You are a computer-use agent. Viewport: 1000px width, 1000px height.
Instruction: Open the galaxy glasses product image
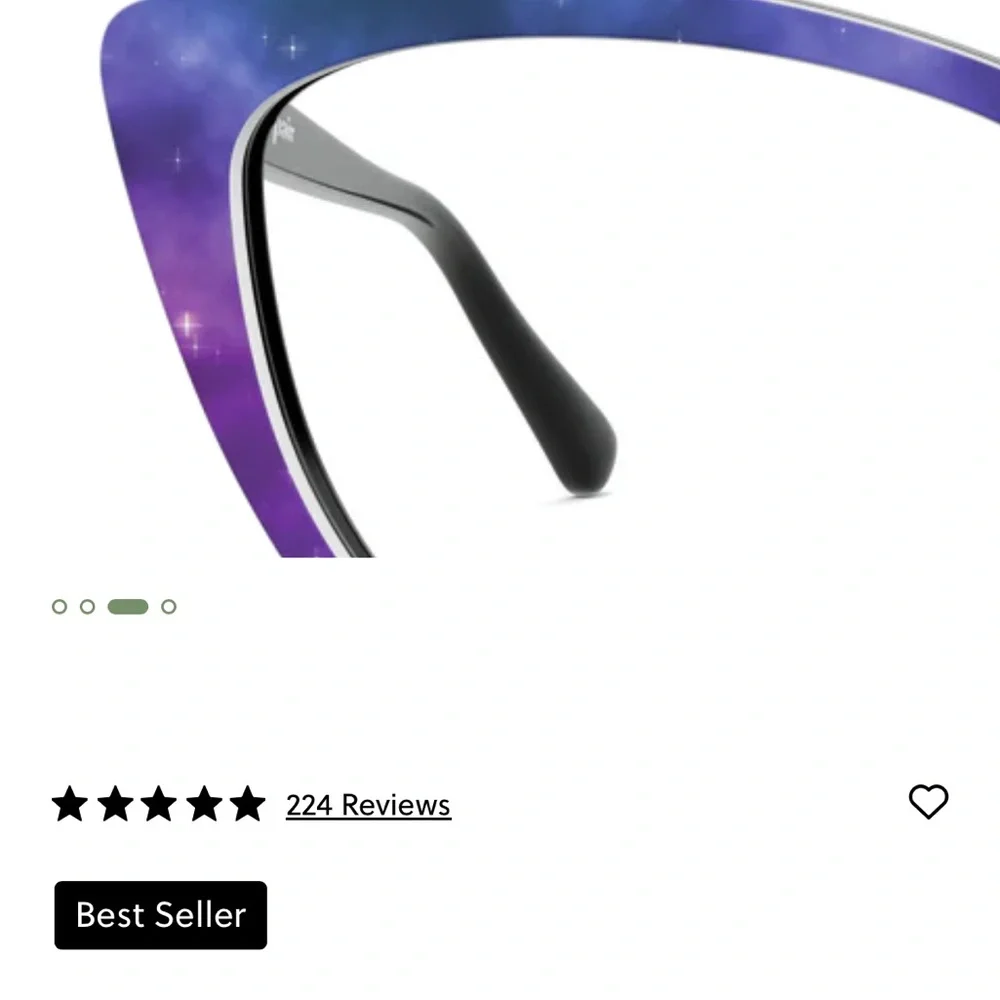coord(500,280)
